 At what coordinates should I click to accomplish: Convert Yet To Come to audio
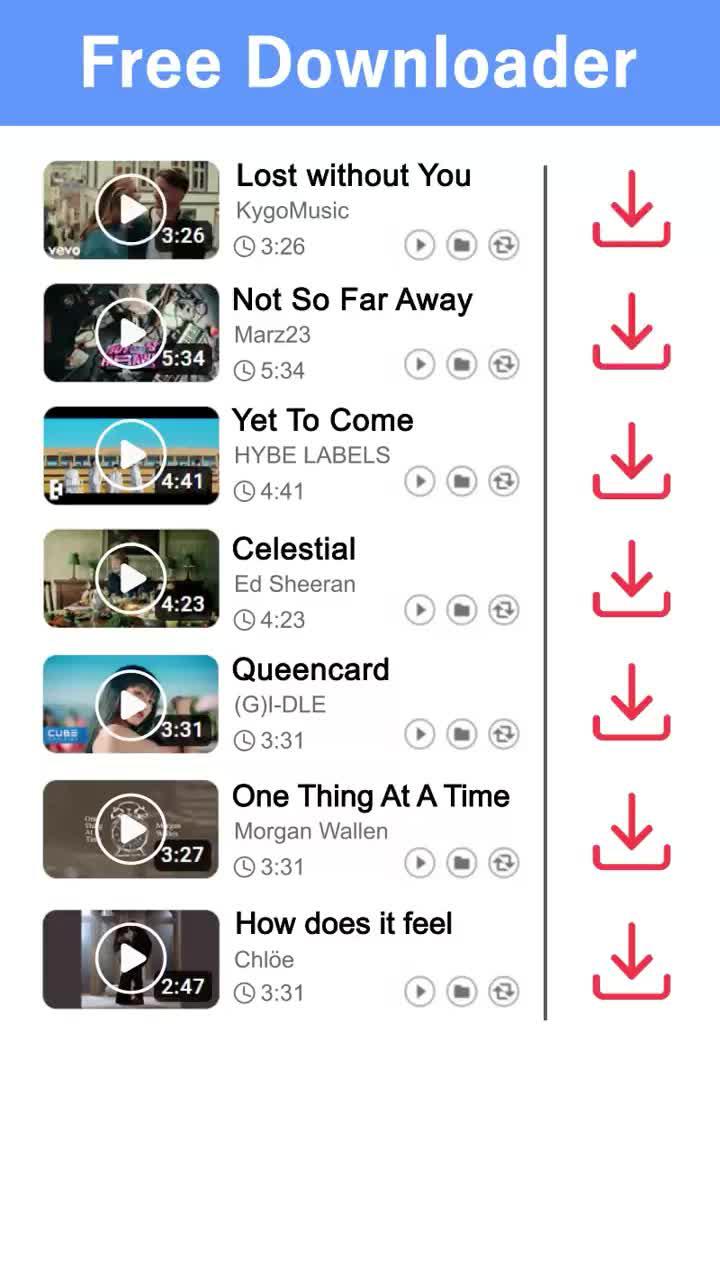click(503, 481)
